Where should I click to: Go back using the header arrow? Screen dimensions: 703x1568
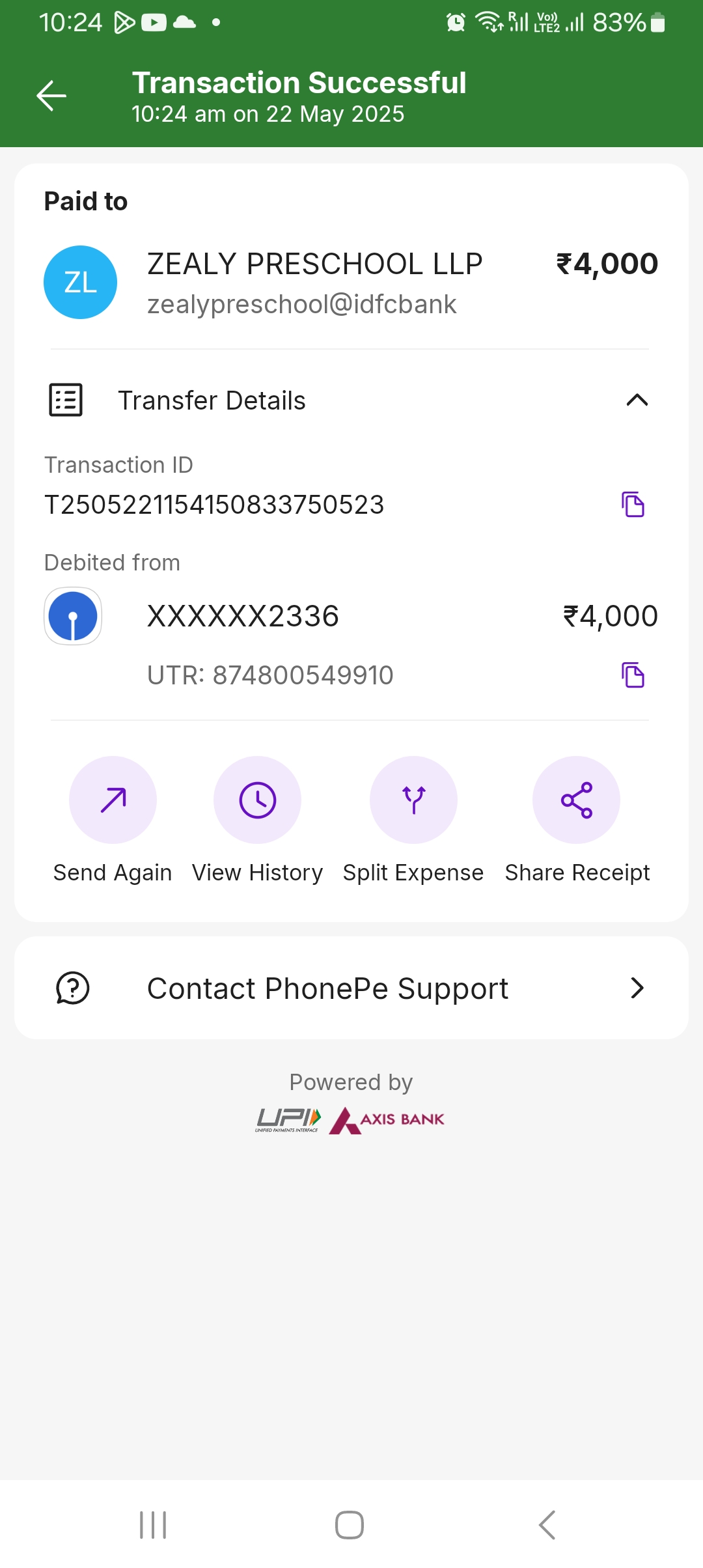51,96
